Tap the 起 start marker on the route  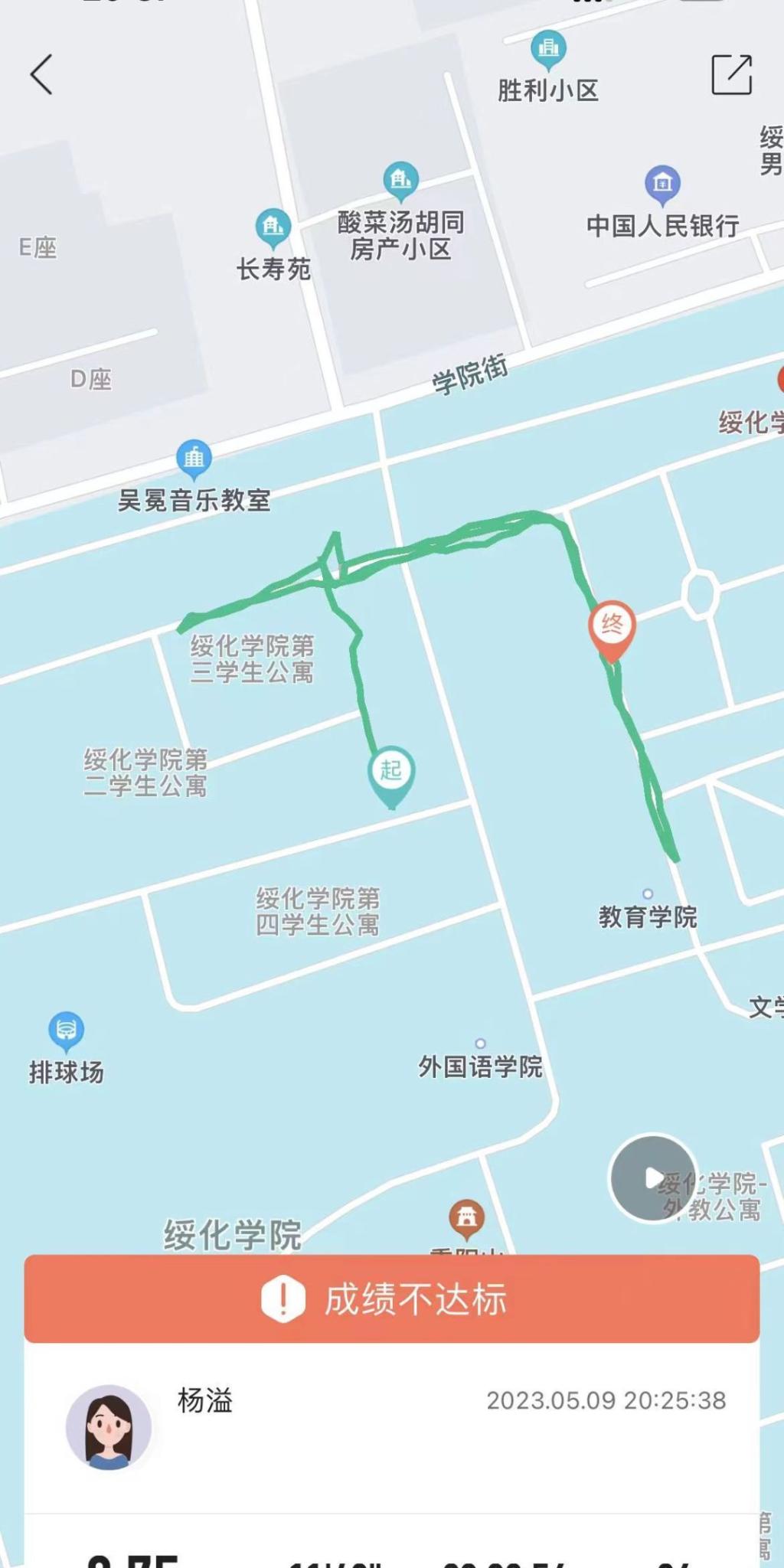coord(391,771)
